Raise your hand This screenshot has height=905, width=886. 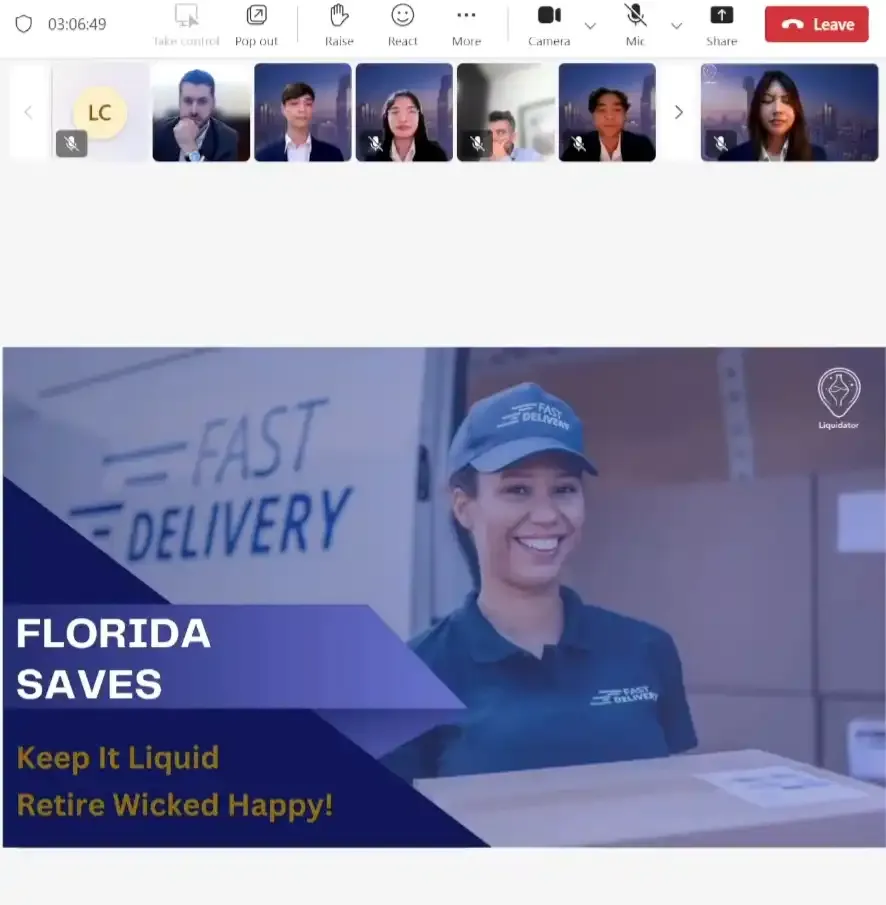coord(339,24)
